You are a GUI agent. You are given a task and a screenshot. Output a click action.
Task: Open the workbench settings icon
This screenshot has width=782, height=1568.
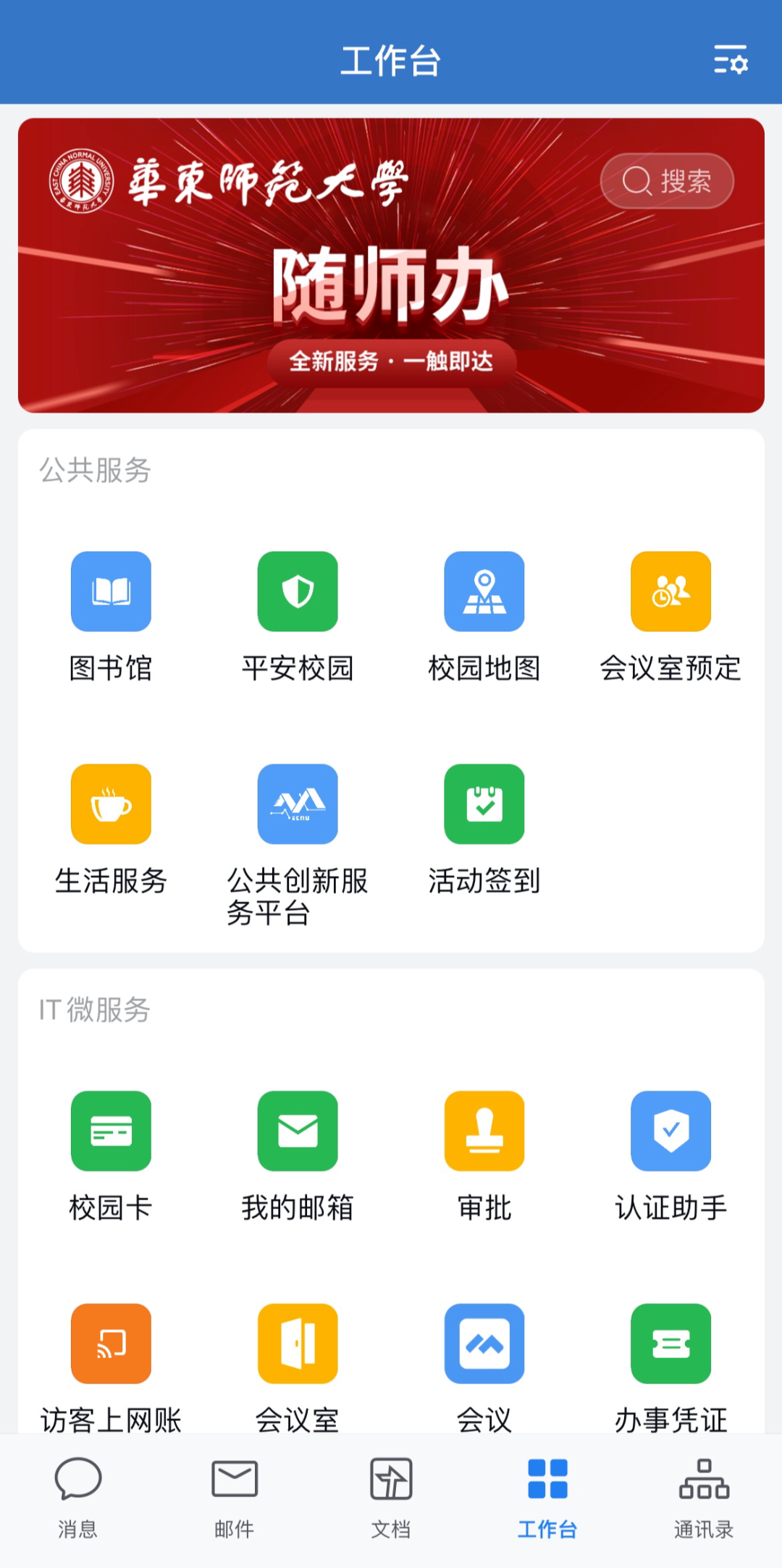click(730, 59)
